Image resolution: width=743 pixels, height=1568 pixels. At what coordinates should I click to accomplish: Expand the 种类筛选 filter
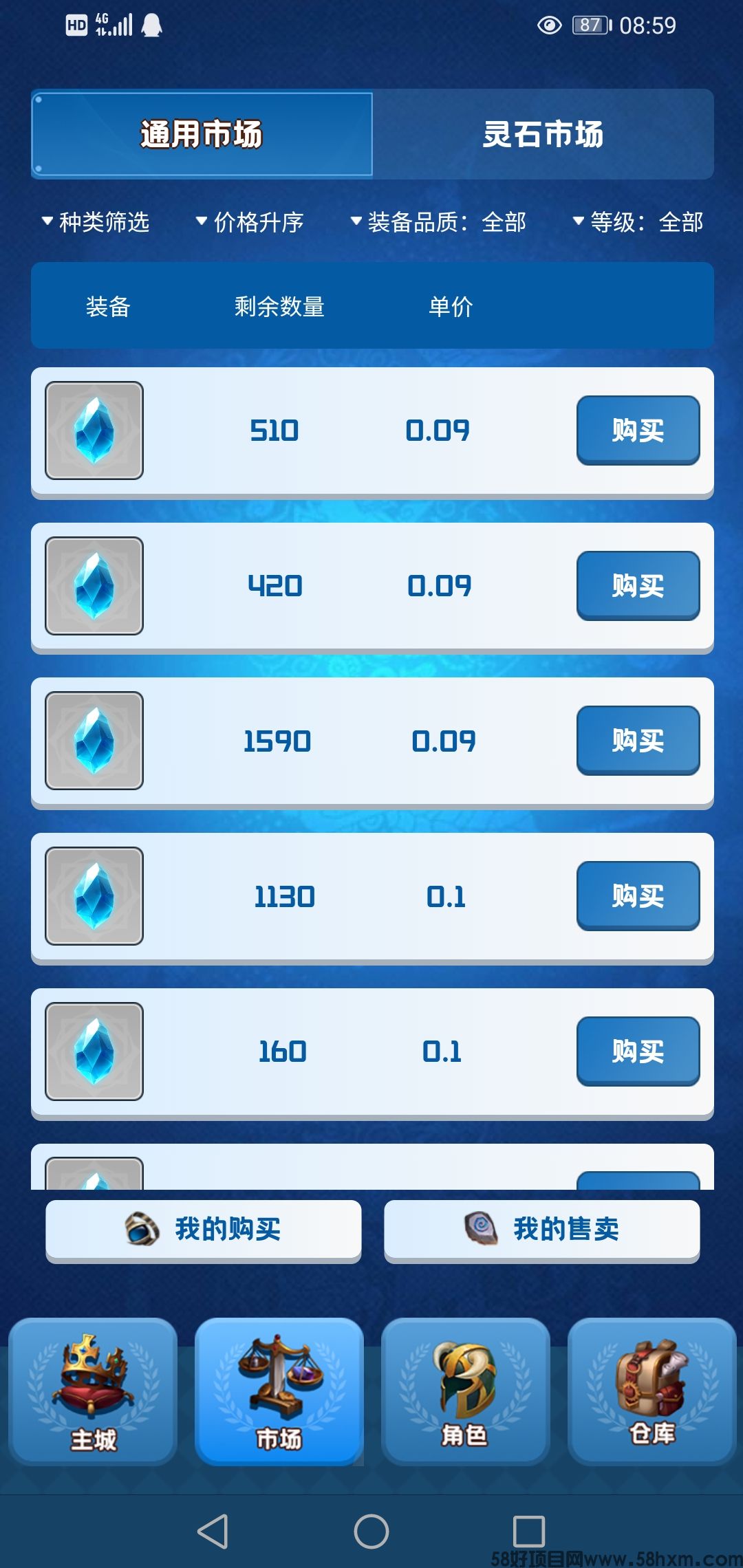[96, 222]
